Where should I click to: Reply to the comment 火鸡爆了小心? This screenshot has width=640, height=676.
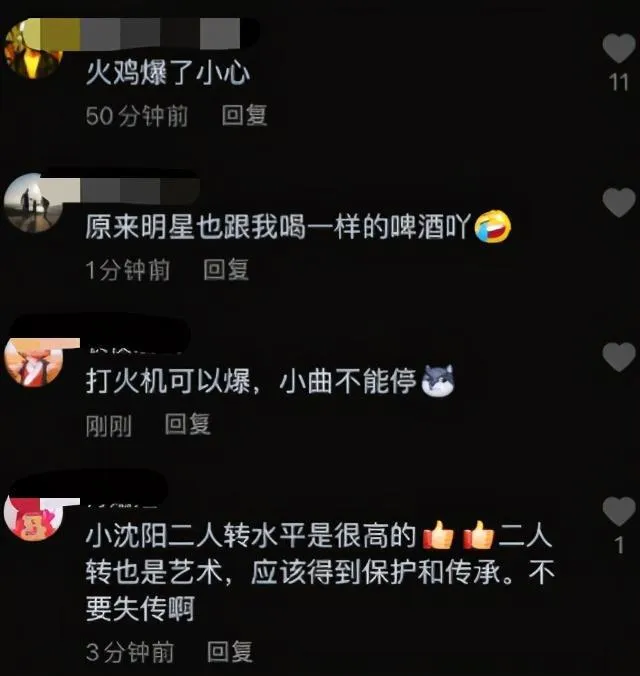(244, 115)
